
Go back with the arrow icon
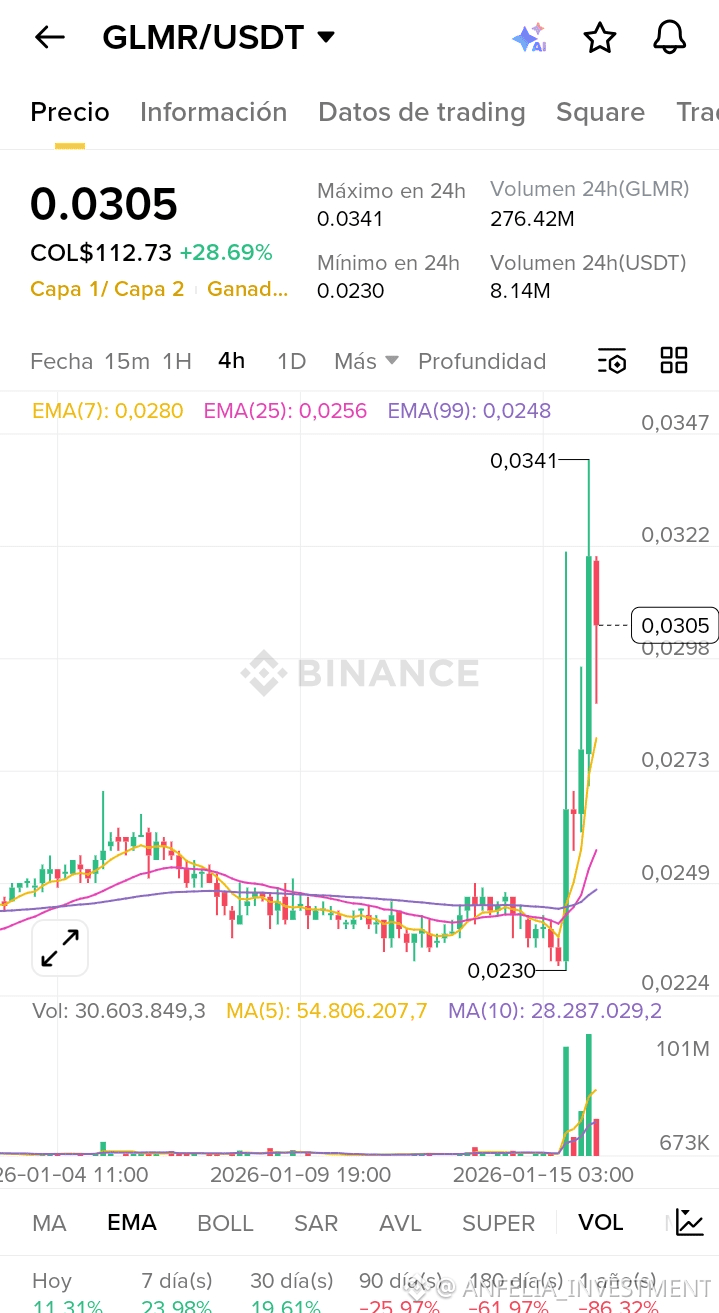[49, 38]
